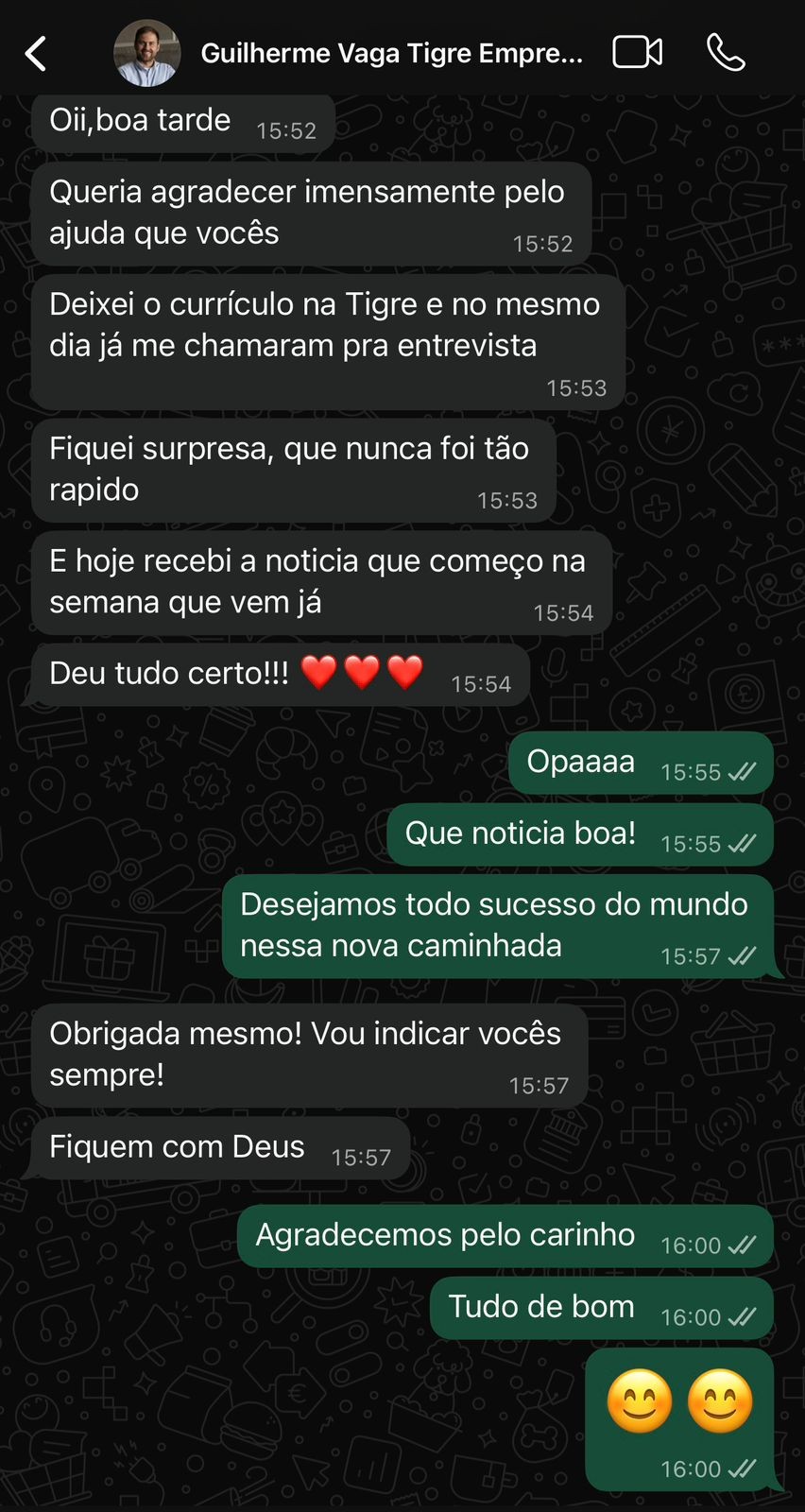
Task: Tap the back arrow to exit chat
Action: [x=36, y=54]
